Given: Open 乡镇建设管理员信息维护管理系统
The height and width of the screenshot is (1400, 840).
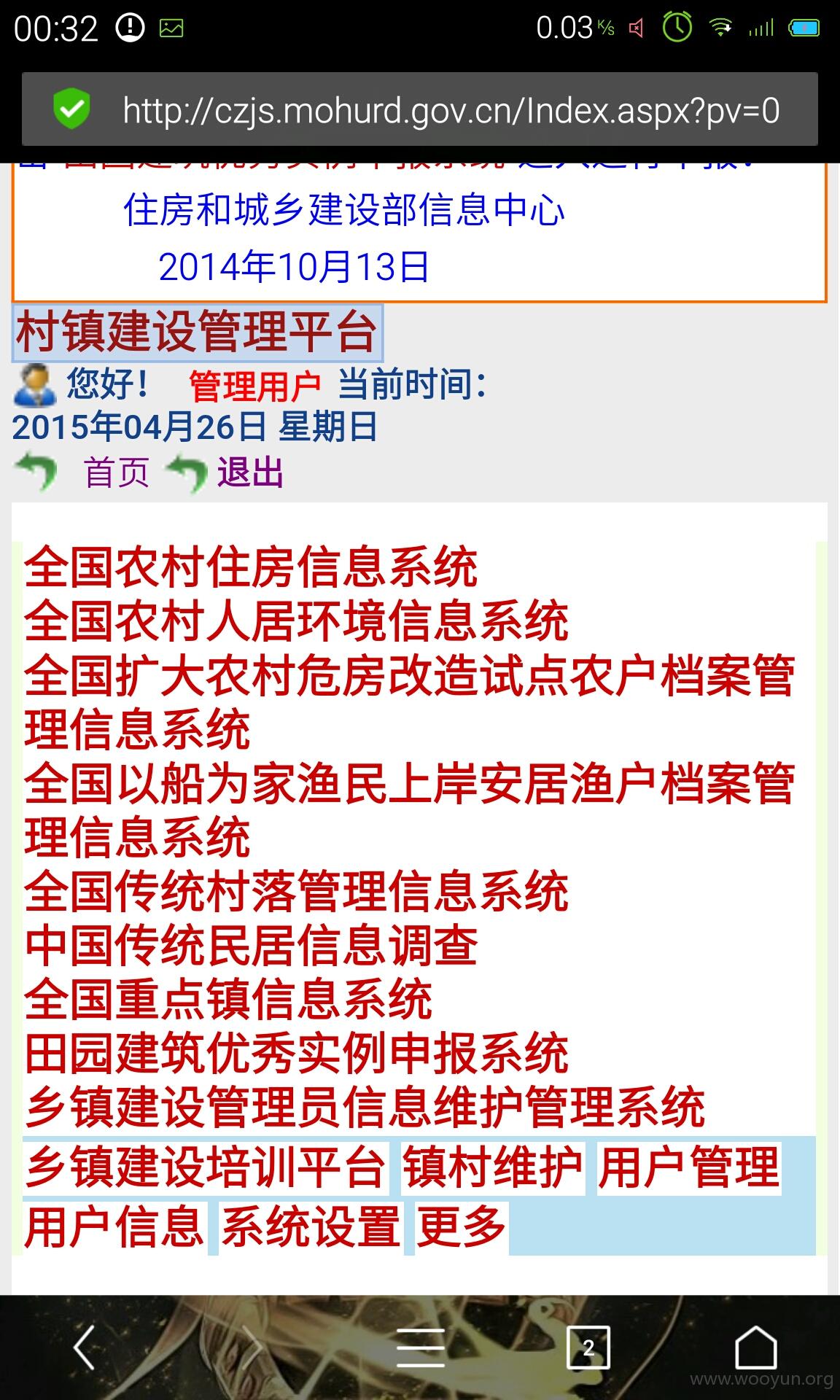Looking at the screenshot, I should click(x=365, y=1107).
